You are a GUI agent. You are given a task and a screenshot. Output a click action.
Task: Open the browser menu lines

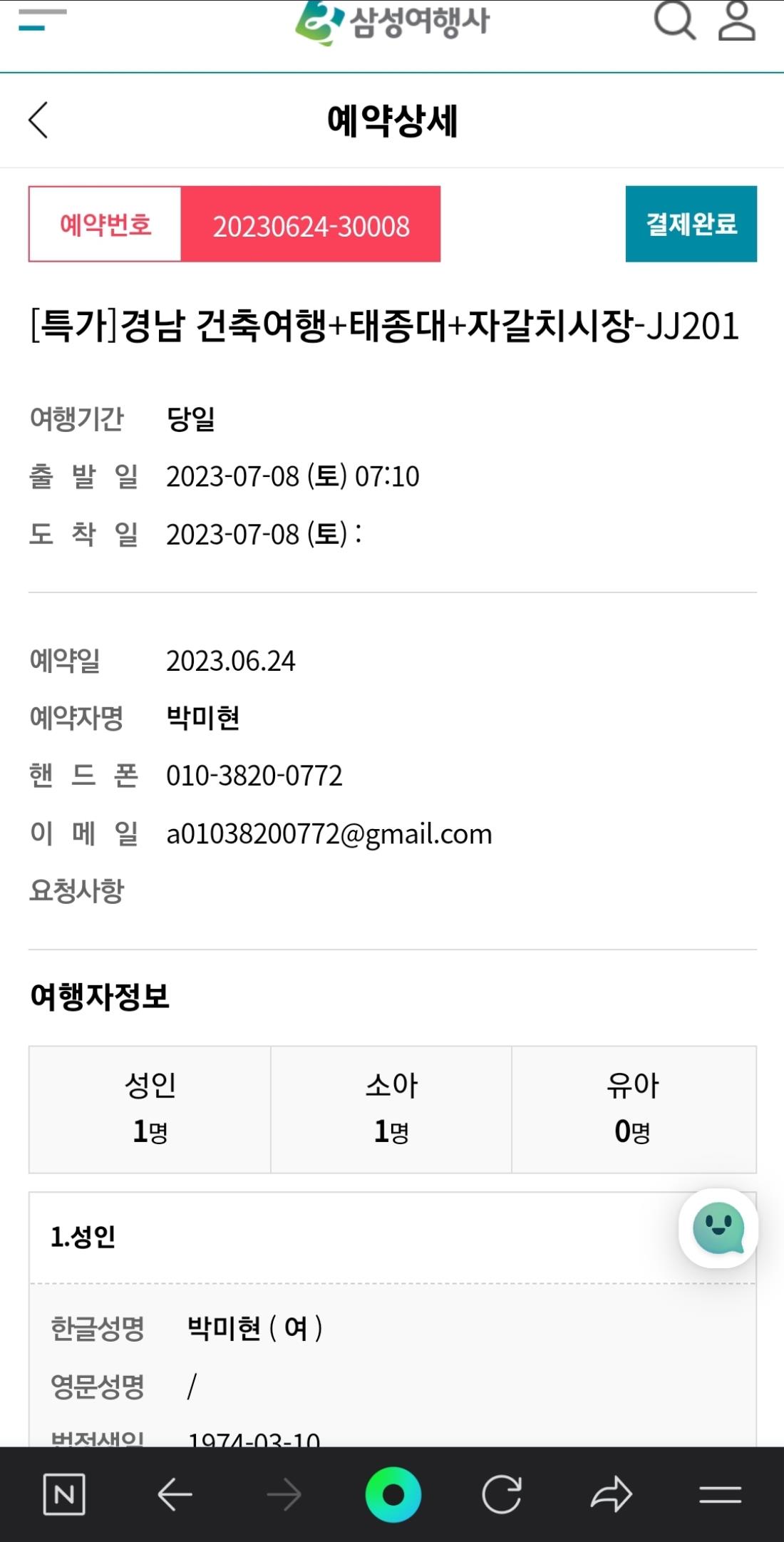(x=720, y=1494)
